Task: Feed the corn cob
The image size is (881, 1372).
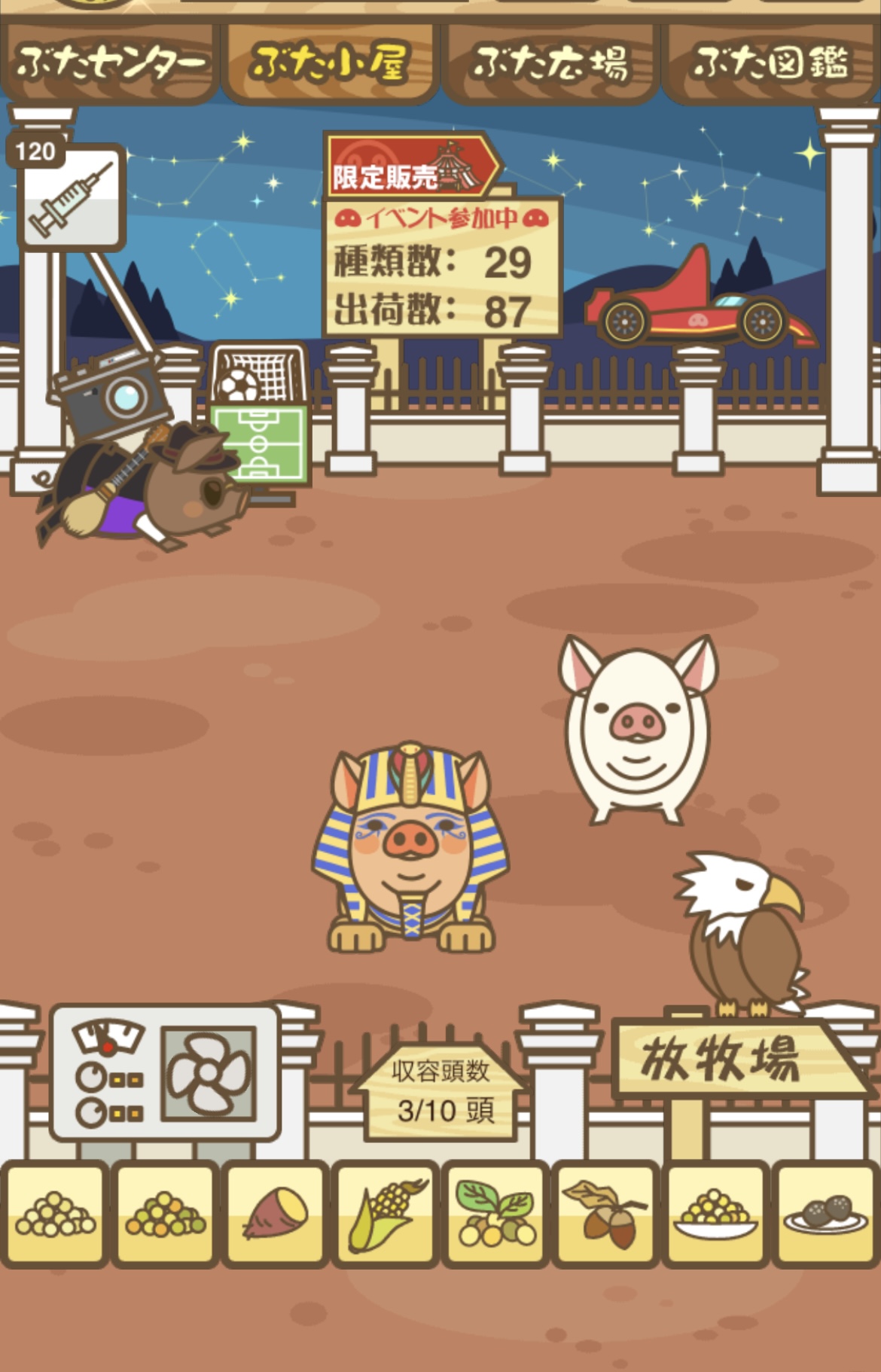Action: [386, 1214]
